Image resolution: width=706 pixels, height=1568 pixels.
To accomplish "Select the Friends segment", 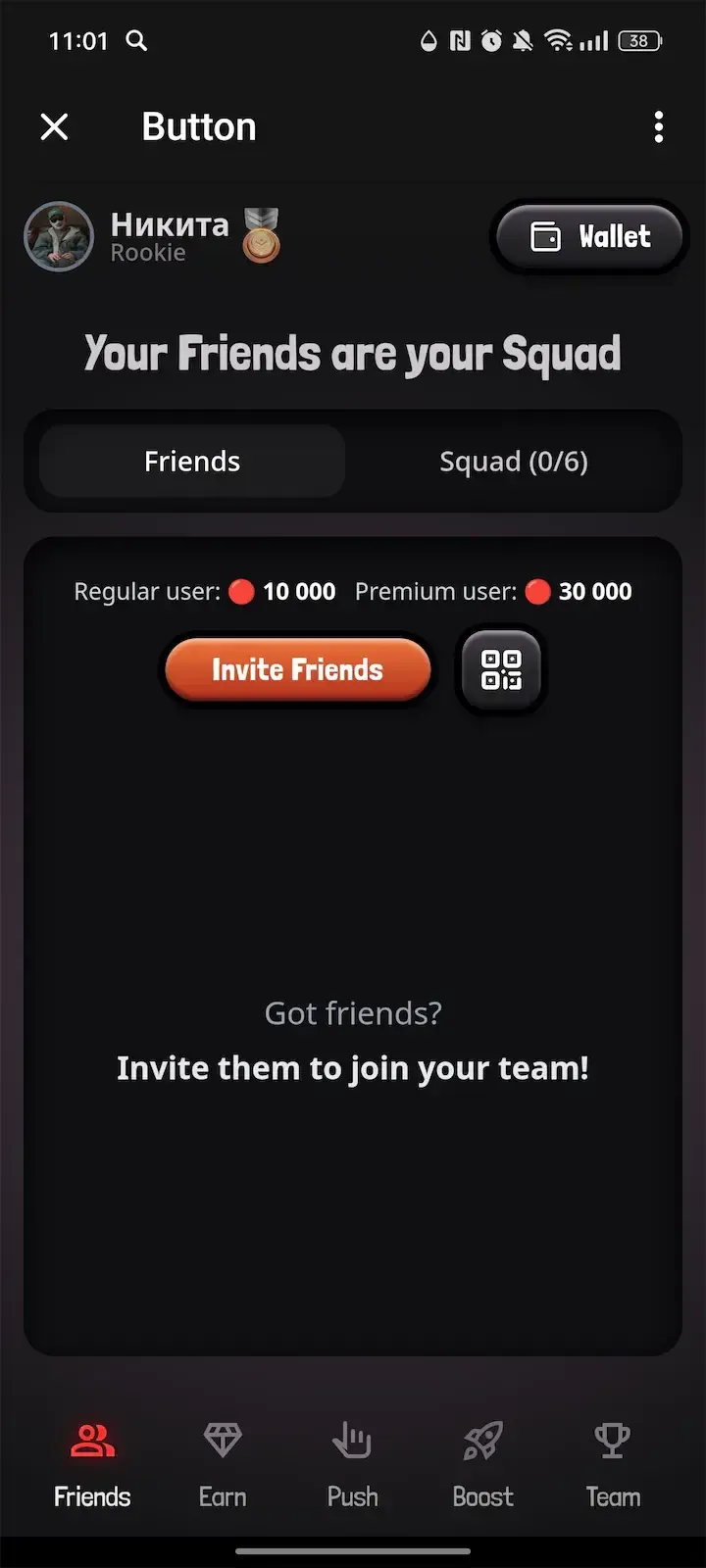I will coord(192,462).
